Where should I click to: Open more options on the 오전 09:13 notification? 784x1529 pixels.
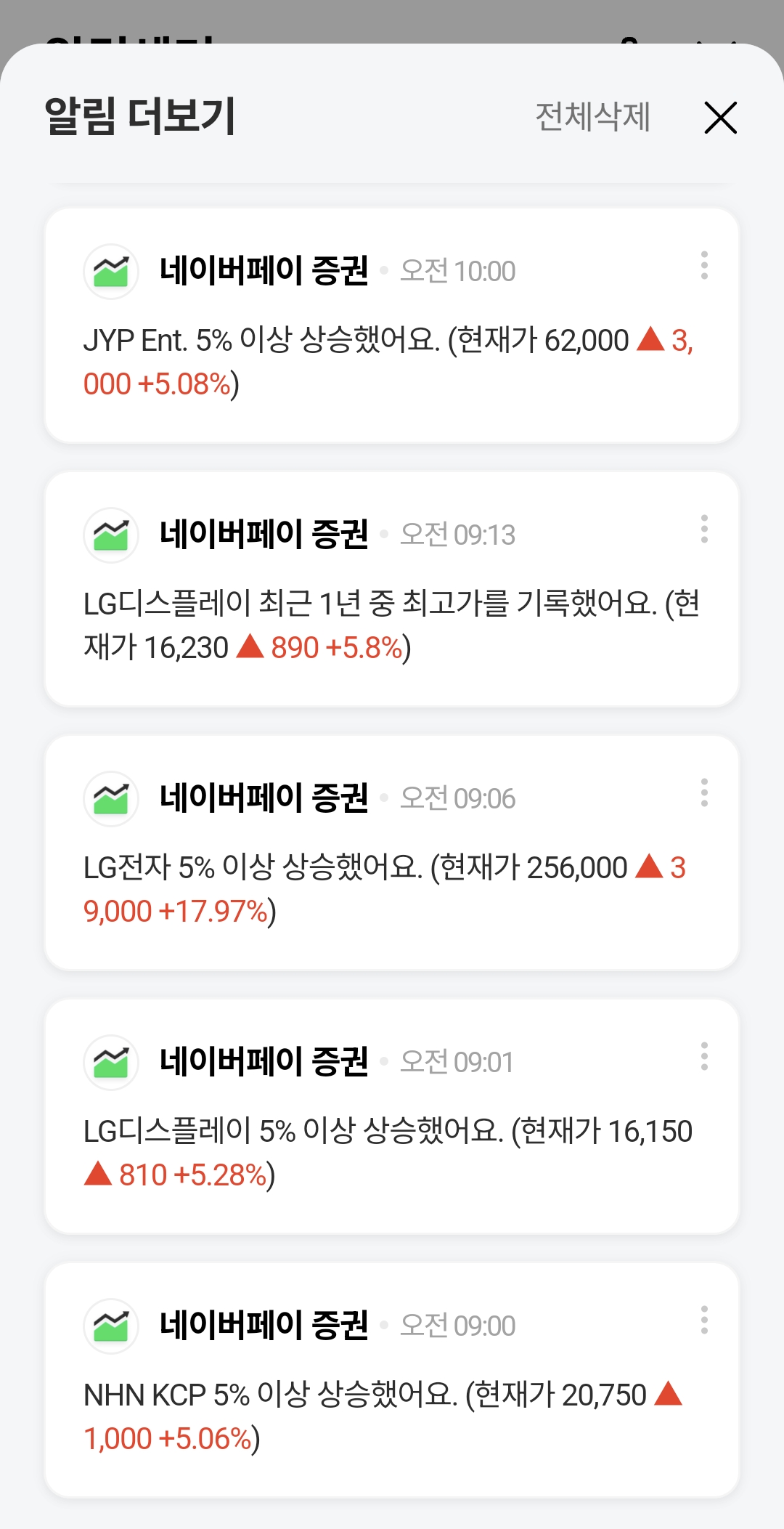[704, 530]
